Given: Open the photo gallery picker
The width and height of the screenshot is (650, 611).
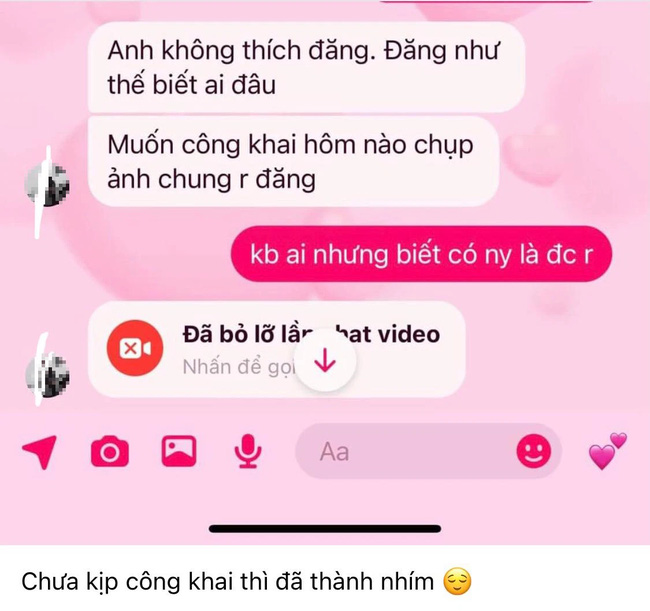Looking at the screenshot, I should click(x=179, y=452).
